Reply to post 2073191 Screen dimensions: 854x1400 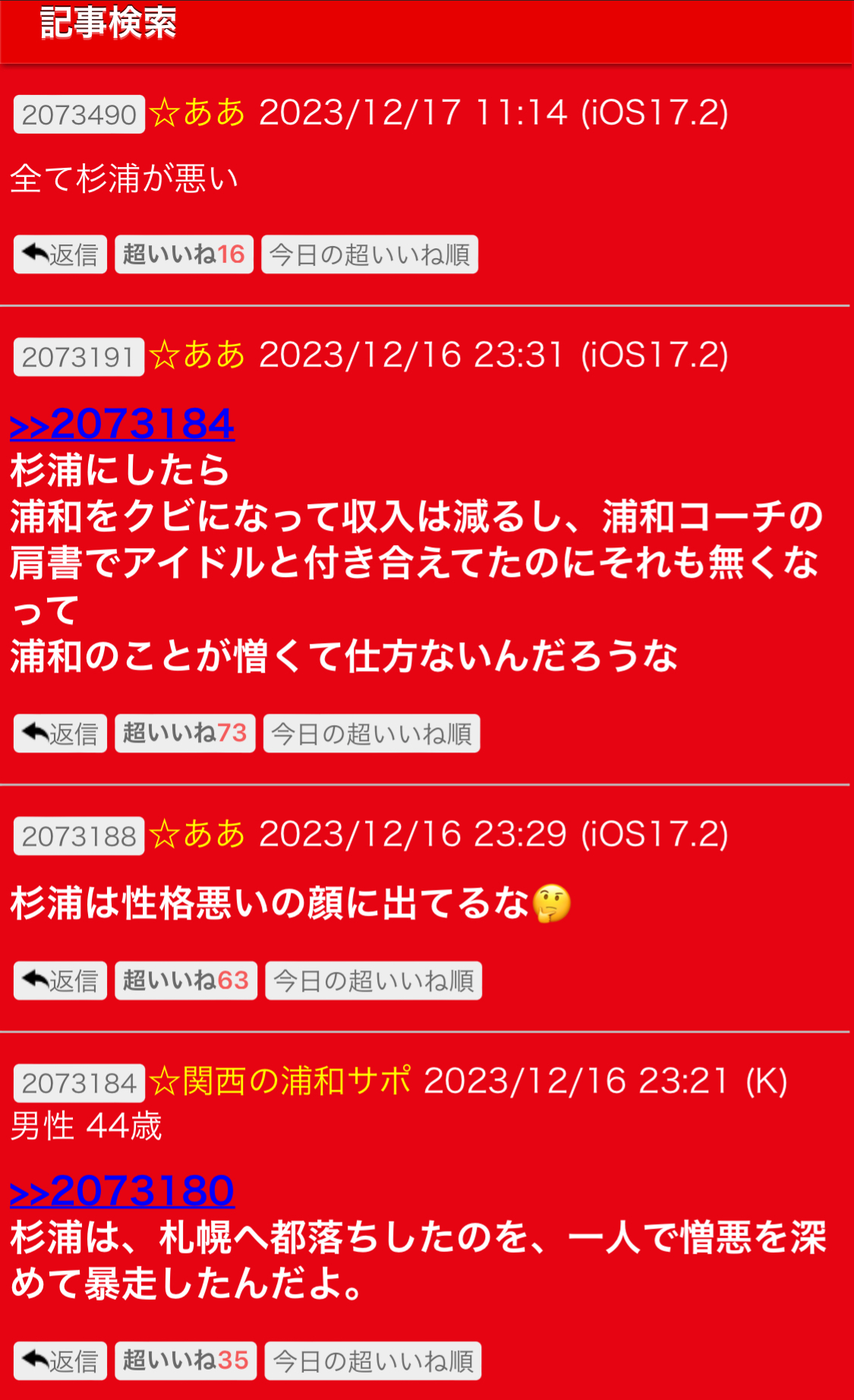60,733
